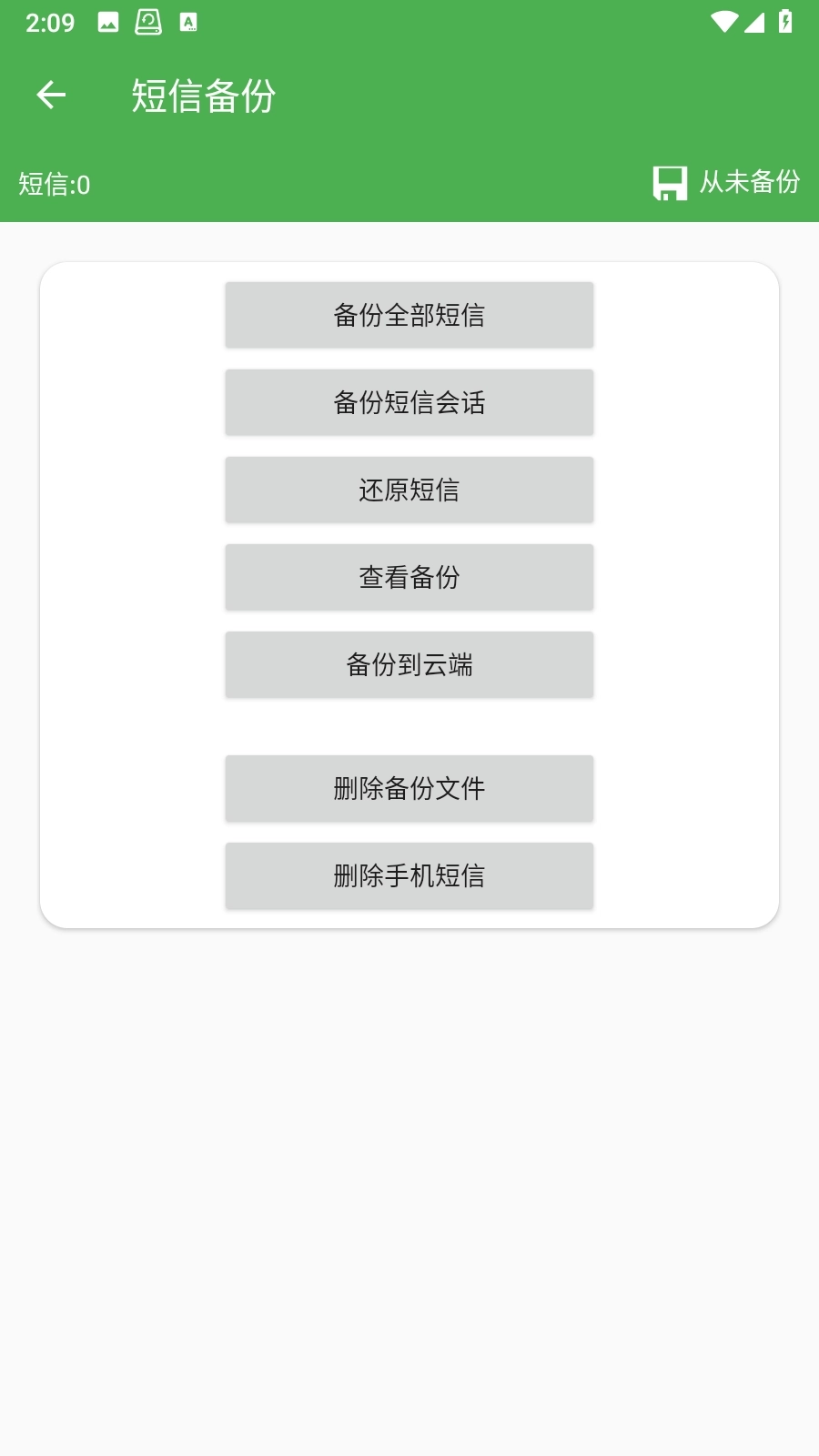The image size is (819, 1456).
Task: Tap the 备份全部短信 button
Action: [x=409, y=315]
